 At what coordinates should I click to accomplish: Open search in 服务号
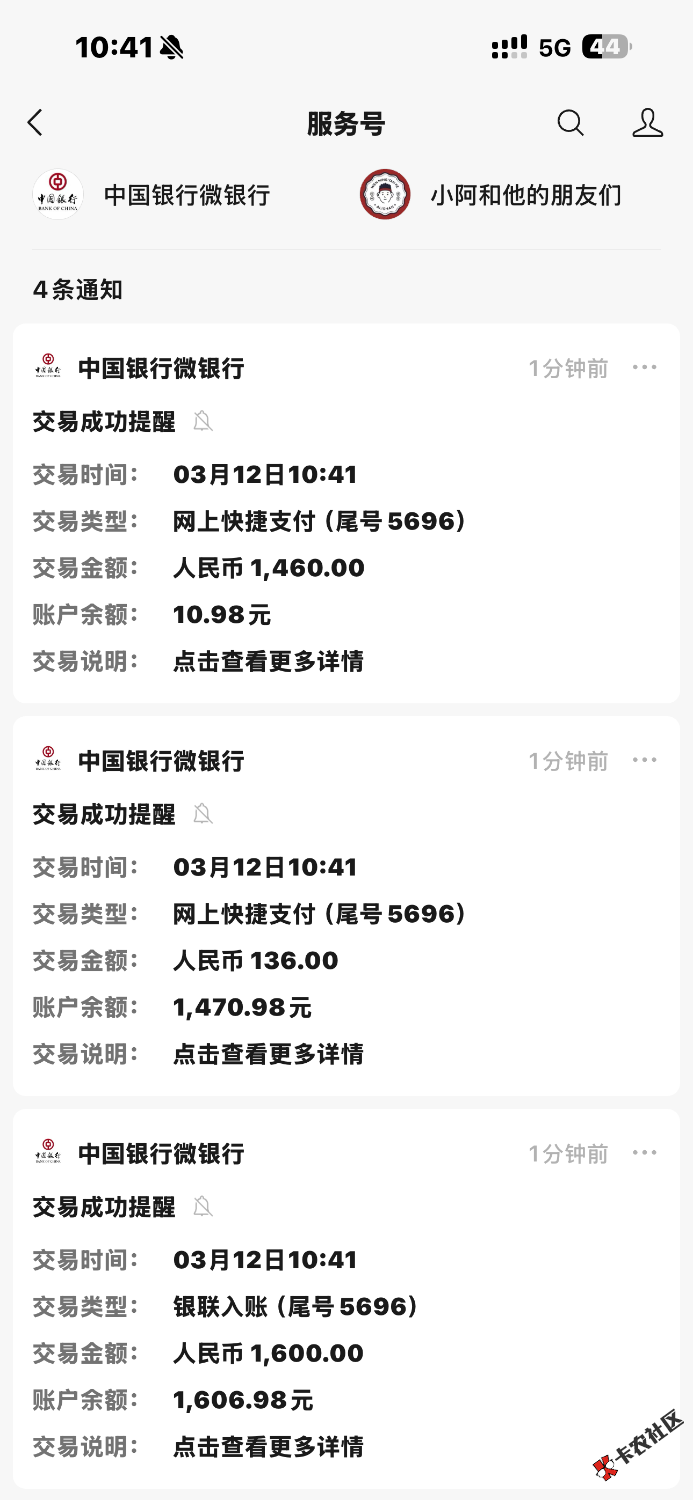coord(570,123)
